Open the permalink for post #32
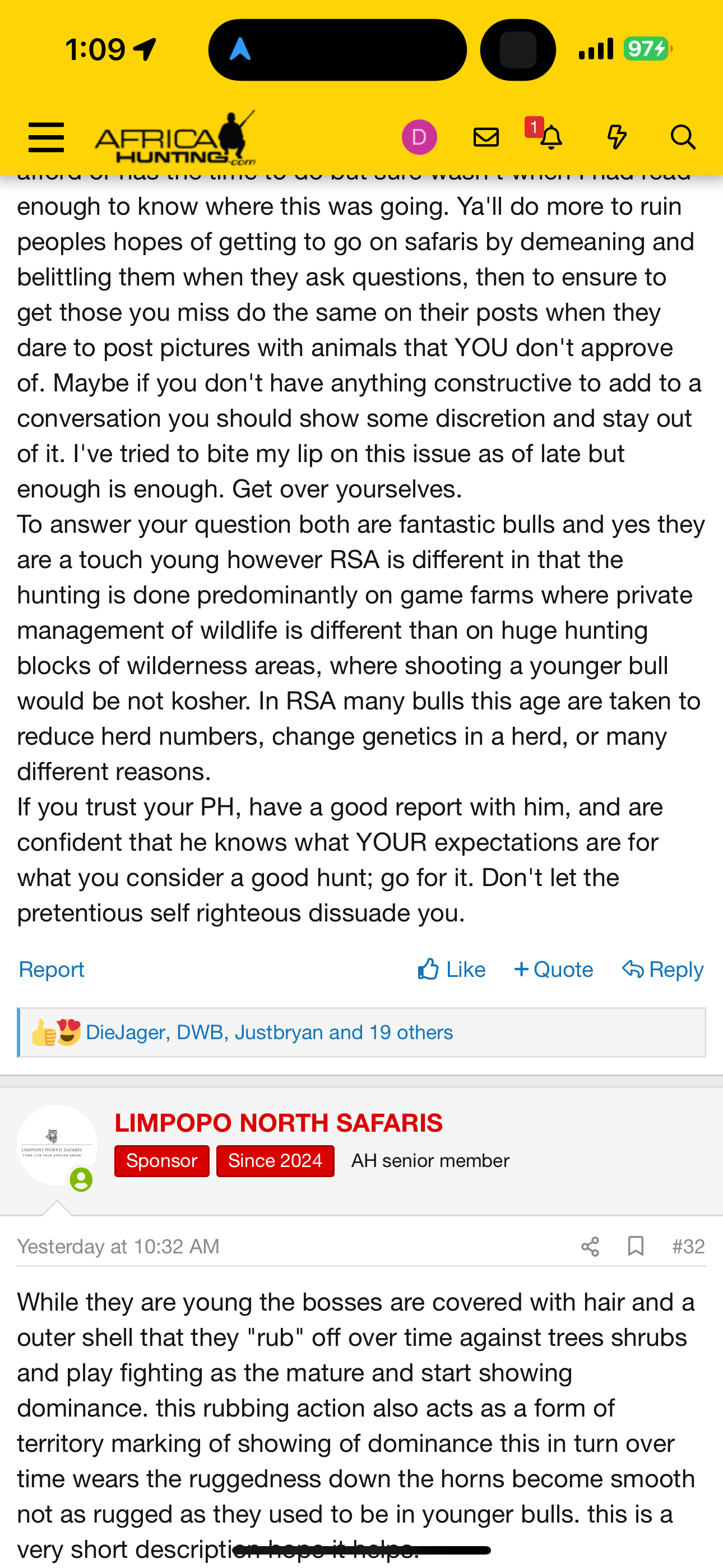This screenshot has width=723, height=1568. [688, 1247]
